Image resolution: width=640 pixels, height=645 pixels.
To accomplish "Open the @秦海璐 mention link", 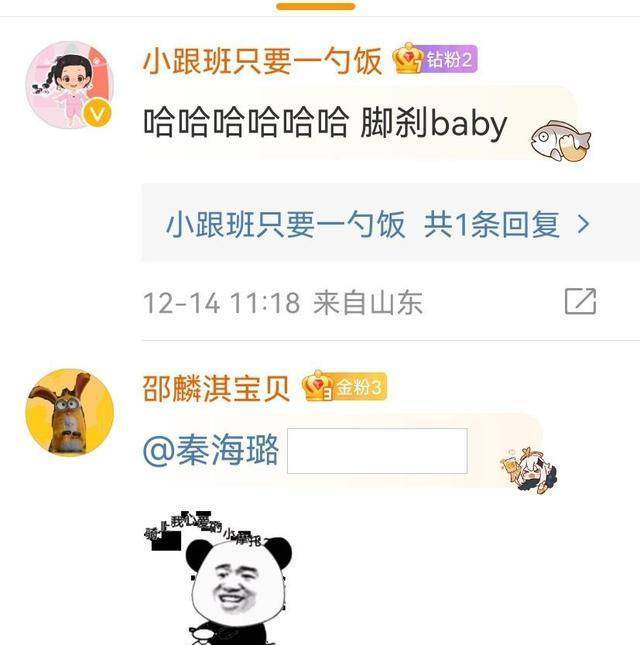I will point(211,451).
